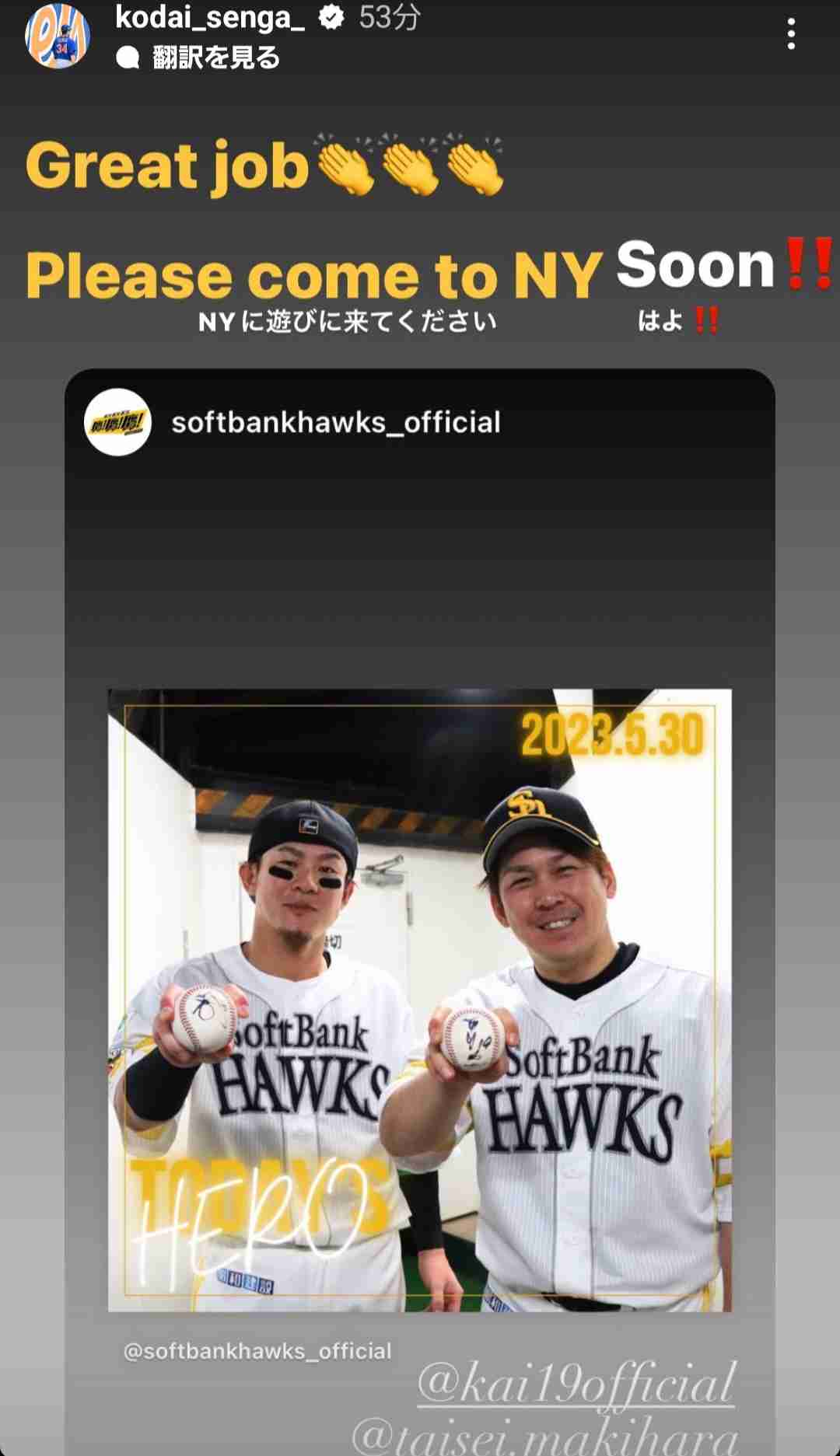Open kodai_senga_ profile picture
The image size is (840, 1456).
coord(58,36)
